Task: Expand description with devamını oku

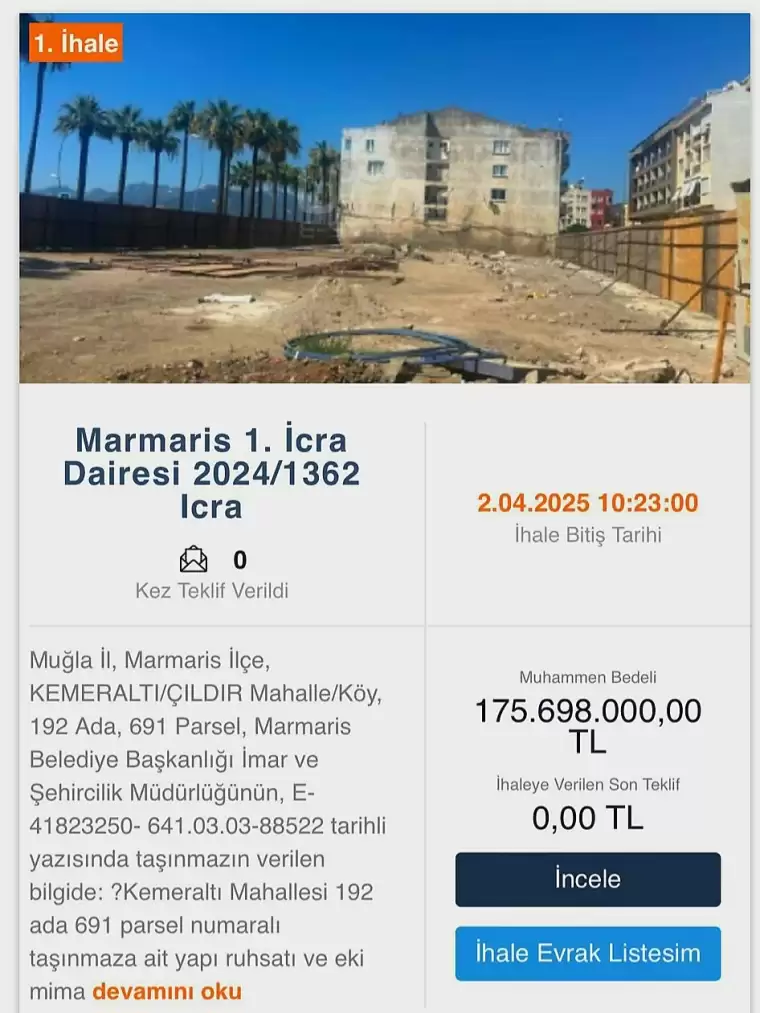Action: 167,991
